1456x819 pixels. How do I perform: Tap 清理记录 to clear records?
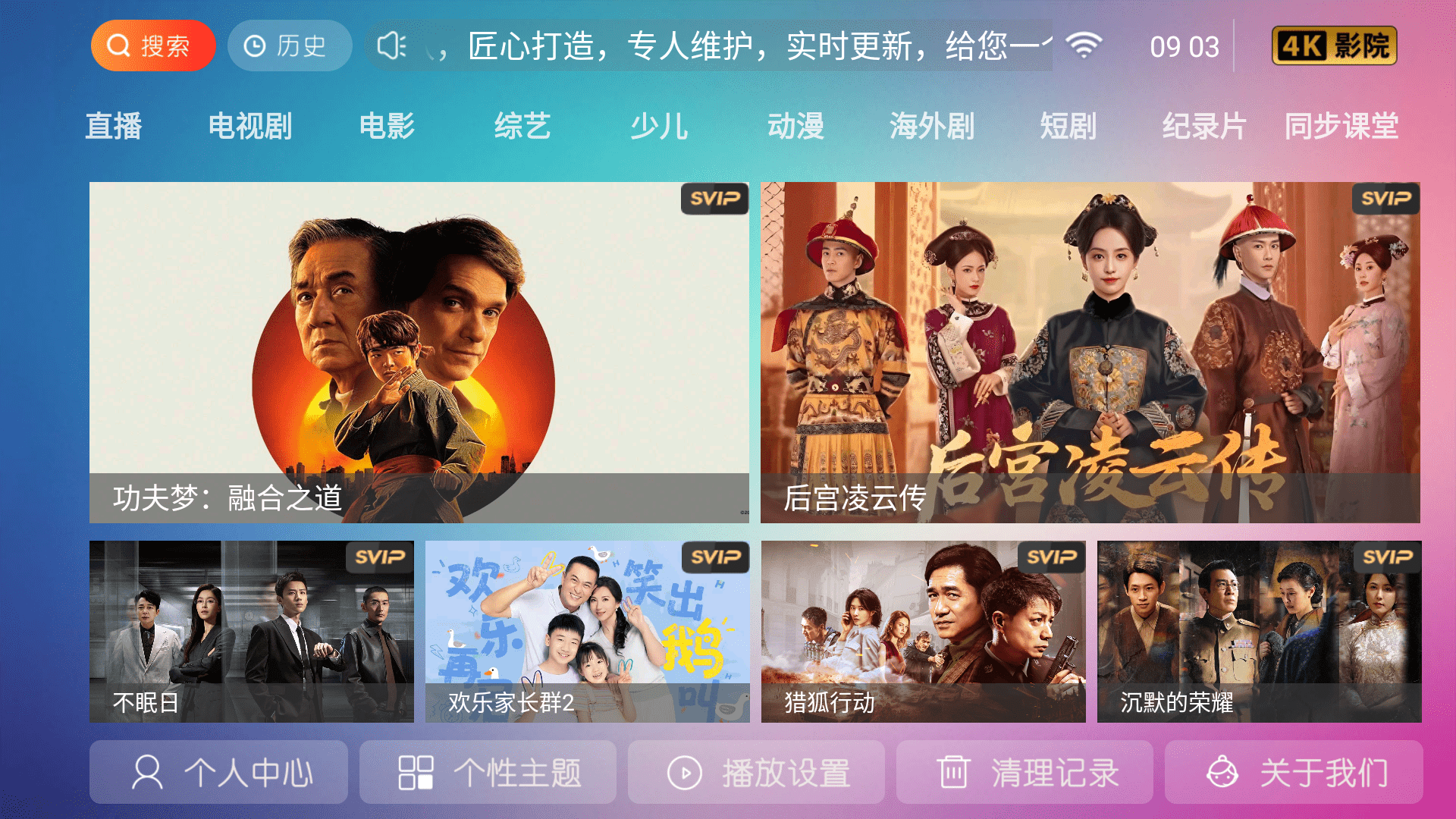(x=1025, y=773)
